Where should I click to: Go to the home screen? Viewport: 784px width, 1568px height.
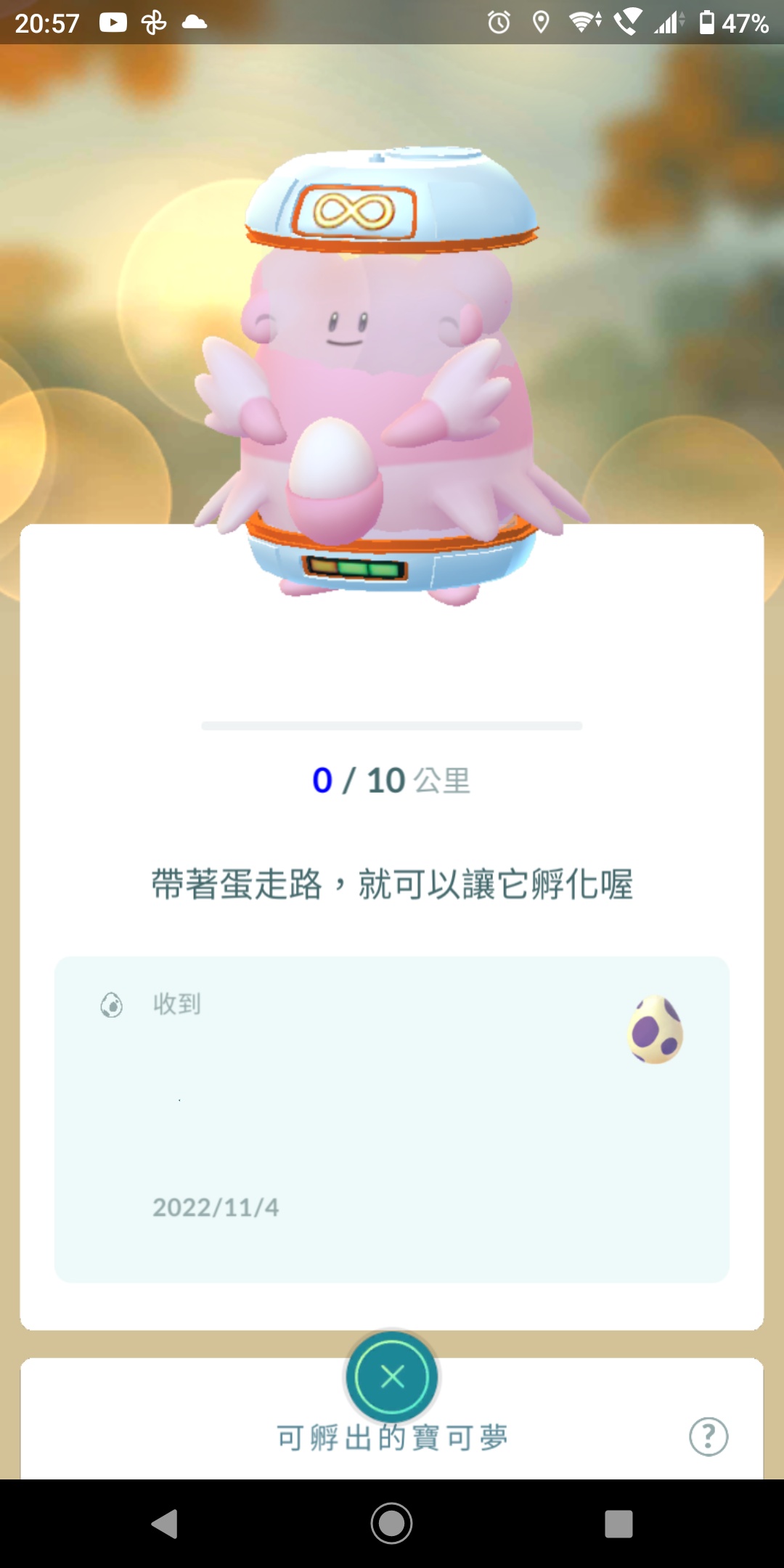tap(392, 1524)
